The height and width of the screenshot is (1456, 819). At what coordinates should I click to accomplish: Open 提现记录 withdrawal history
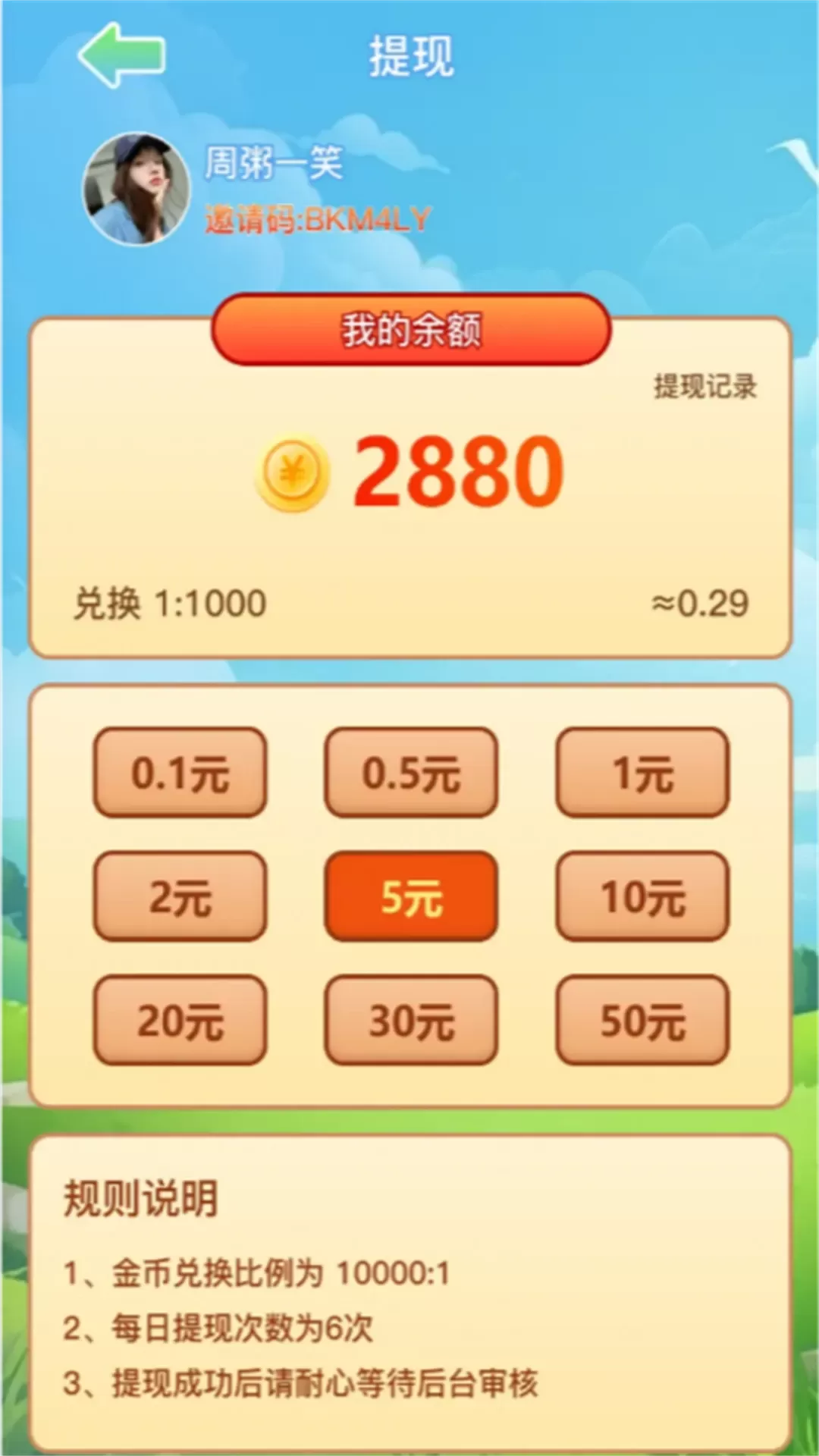(705, 387)
